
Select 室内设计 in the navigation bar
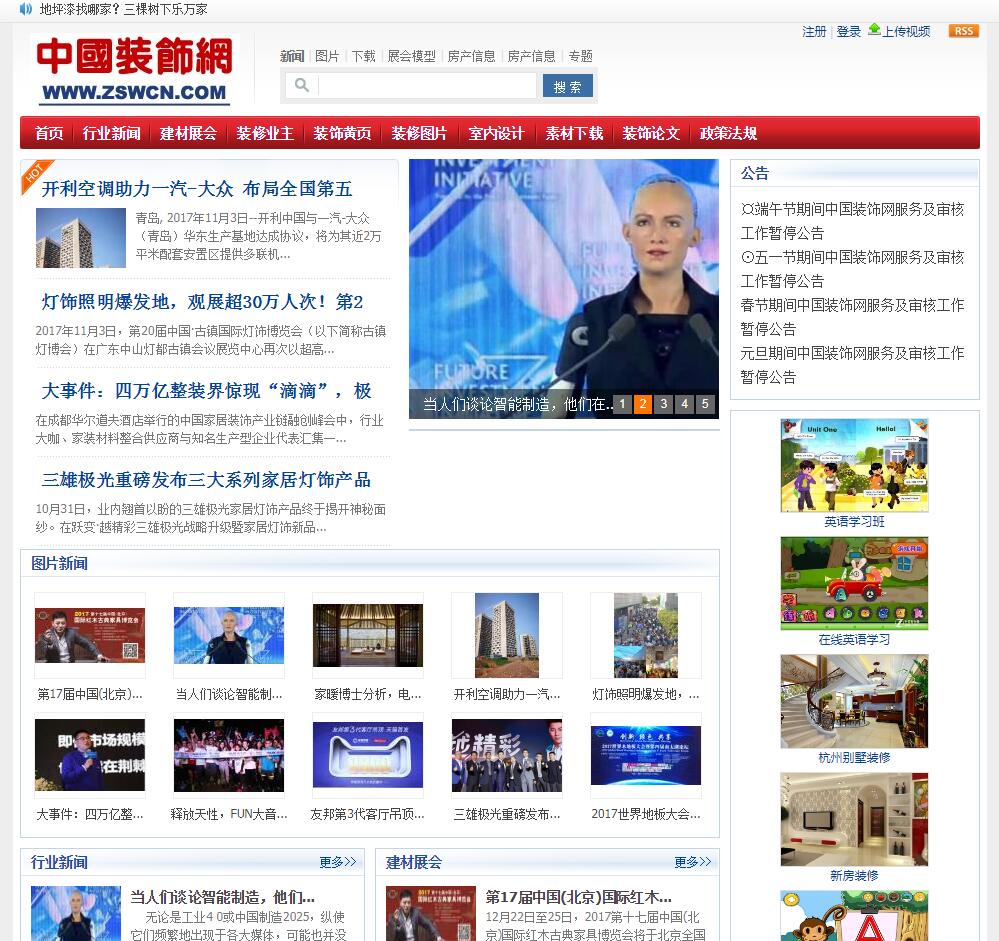pyautogui.click(x=496, y=133)
